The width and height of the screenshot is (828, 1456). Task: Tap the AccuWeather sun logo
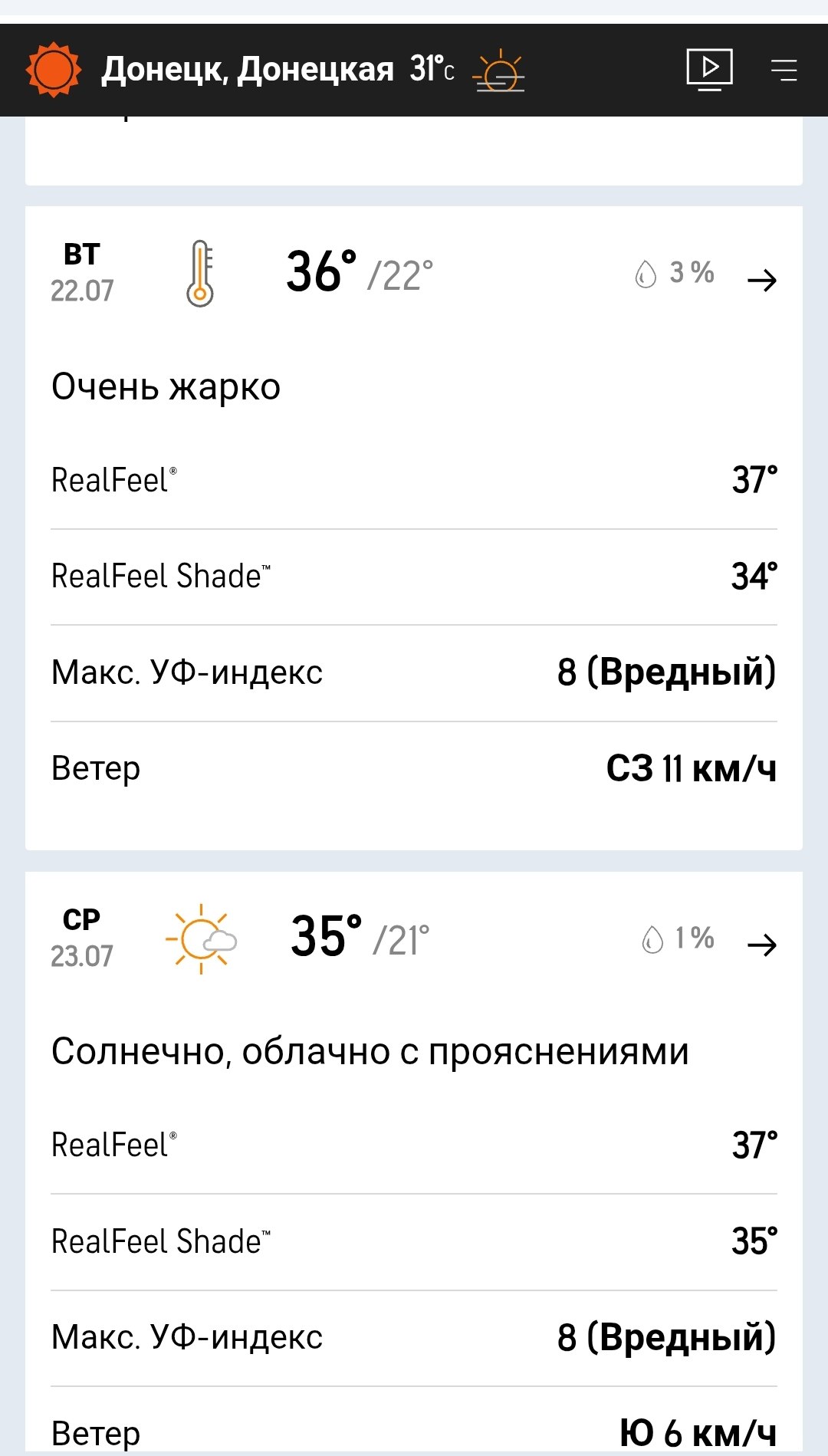(53, 70)
